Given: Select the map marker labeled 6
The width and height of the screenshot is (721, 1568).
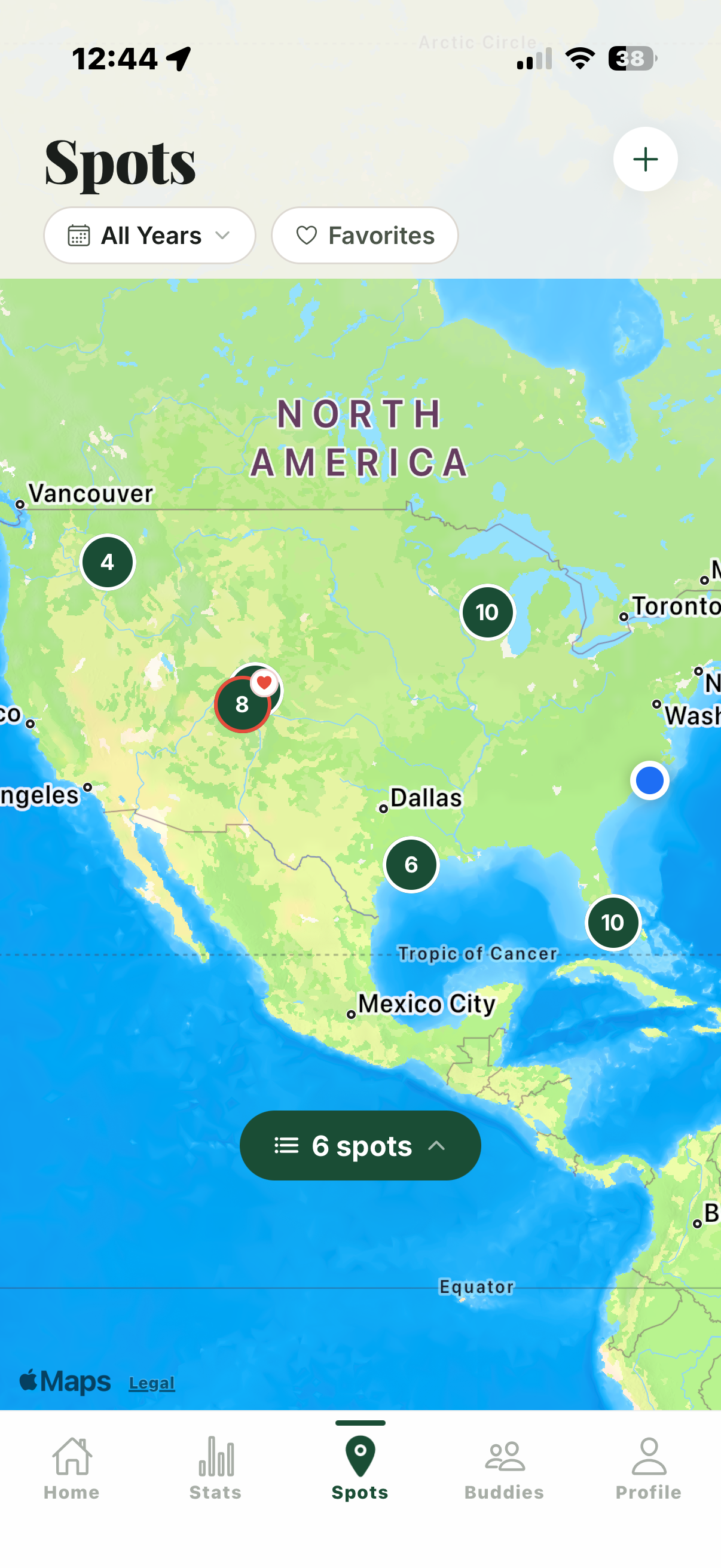Looking at the screenshot, I should pos(411,864).
